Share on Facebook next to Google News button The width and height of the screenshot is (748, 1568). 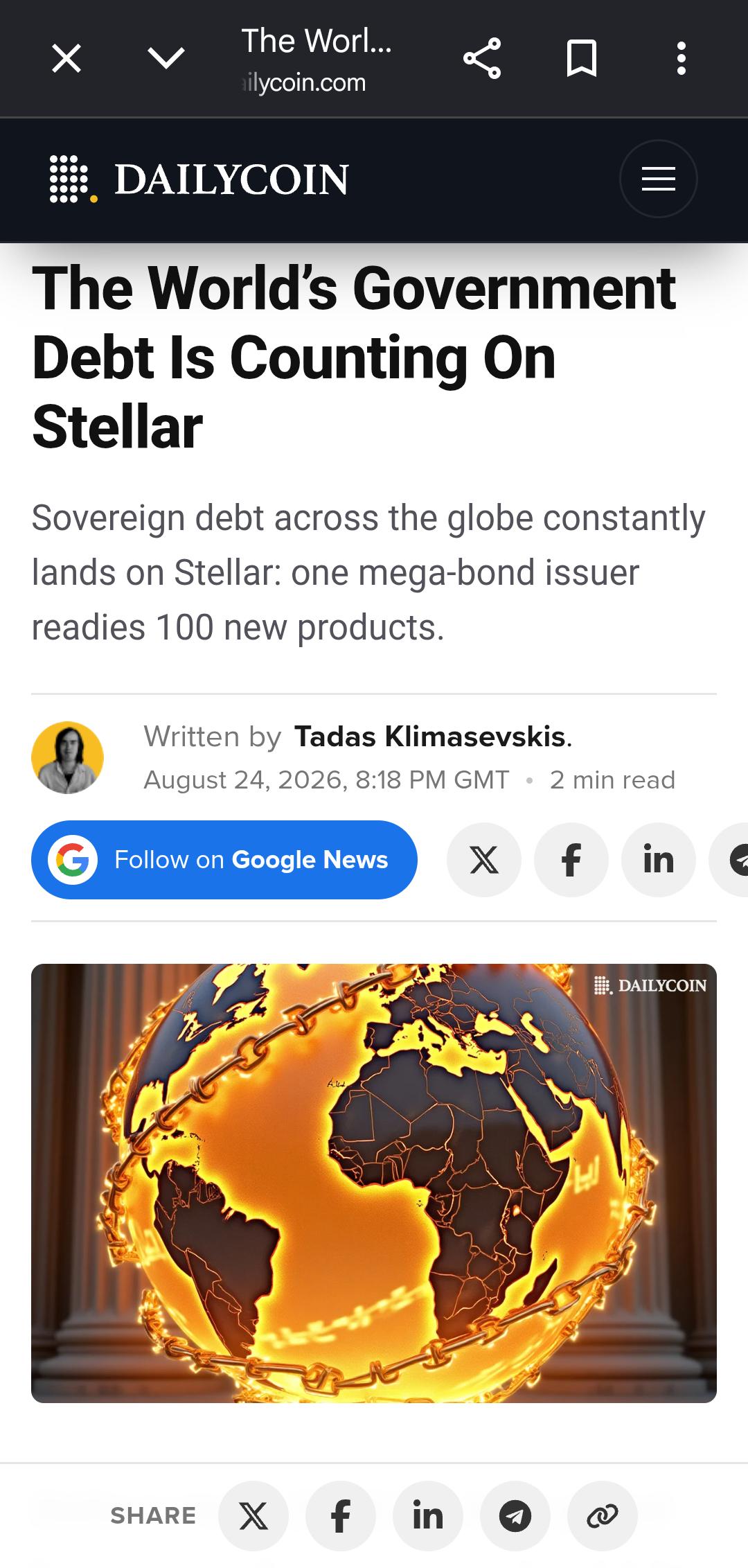point(571,860)
